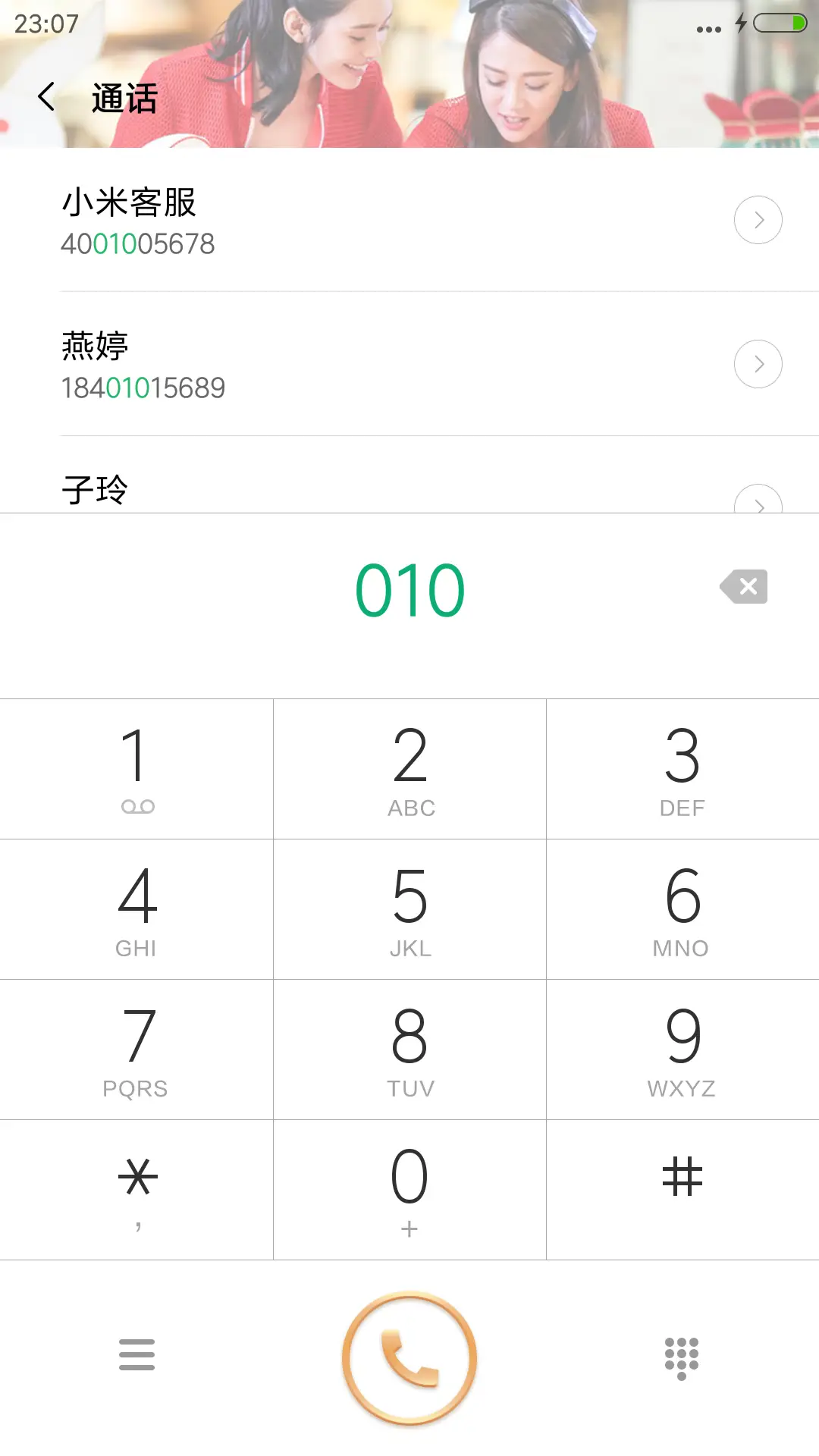Tap the back arrow beside 通话
The image size is (819, 1456).
pos(45,97)
